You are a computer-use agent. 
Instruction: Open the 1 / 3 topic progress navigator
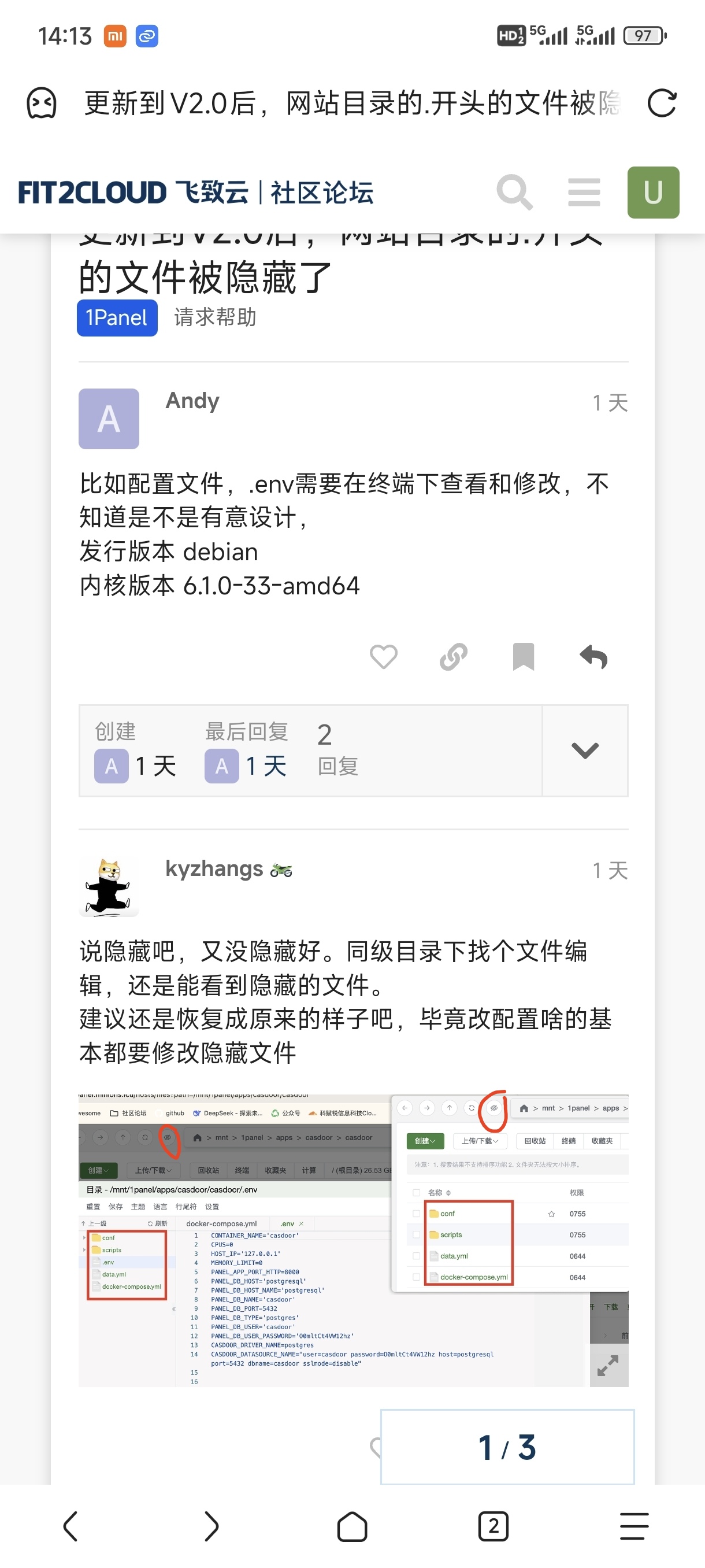click(x=507, y=1447)
